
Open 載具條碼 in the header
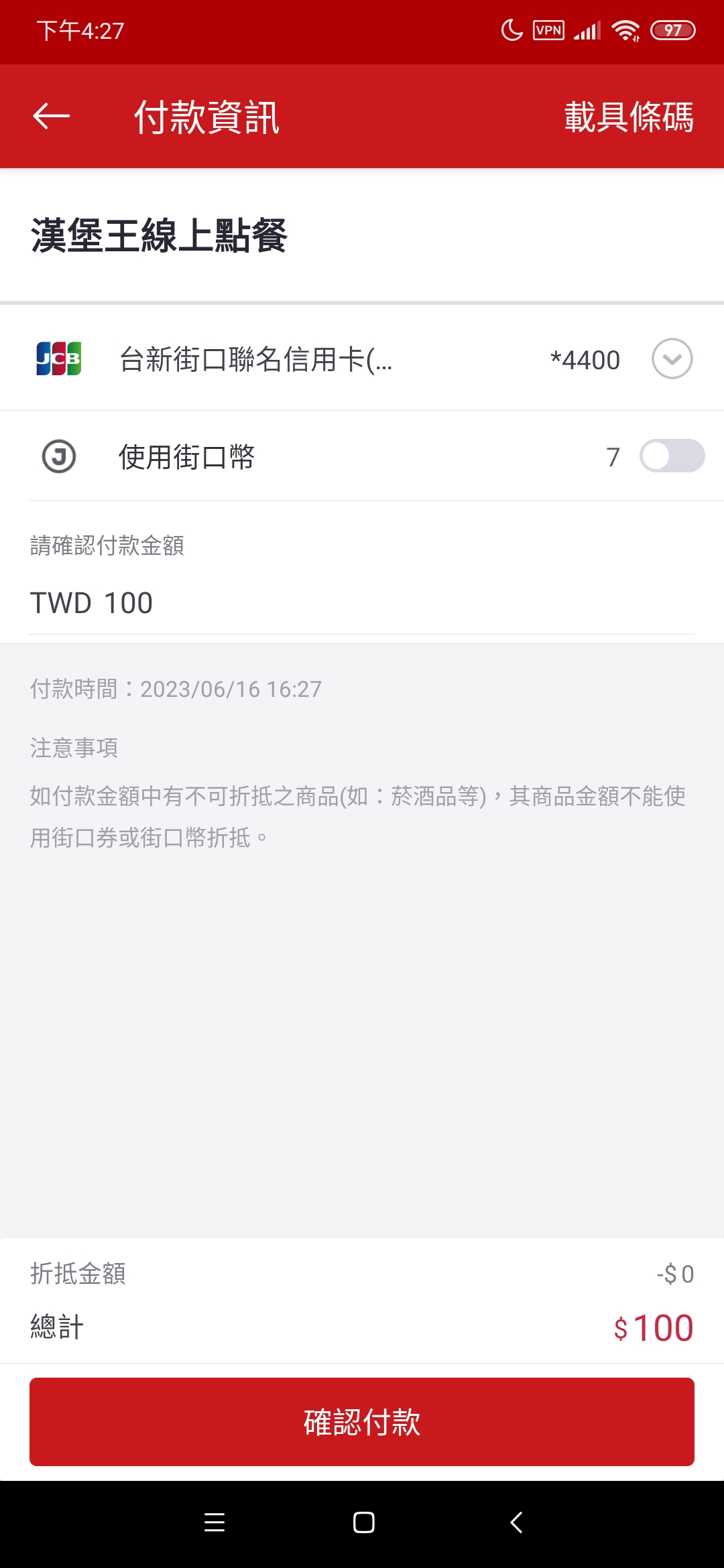[628, 117]
